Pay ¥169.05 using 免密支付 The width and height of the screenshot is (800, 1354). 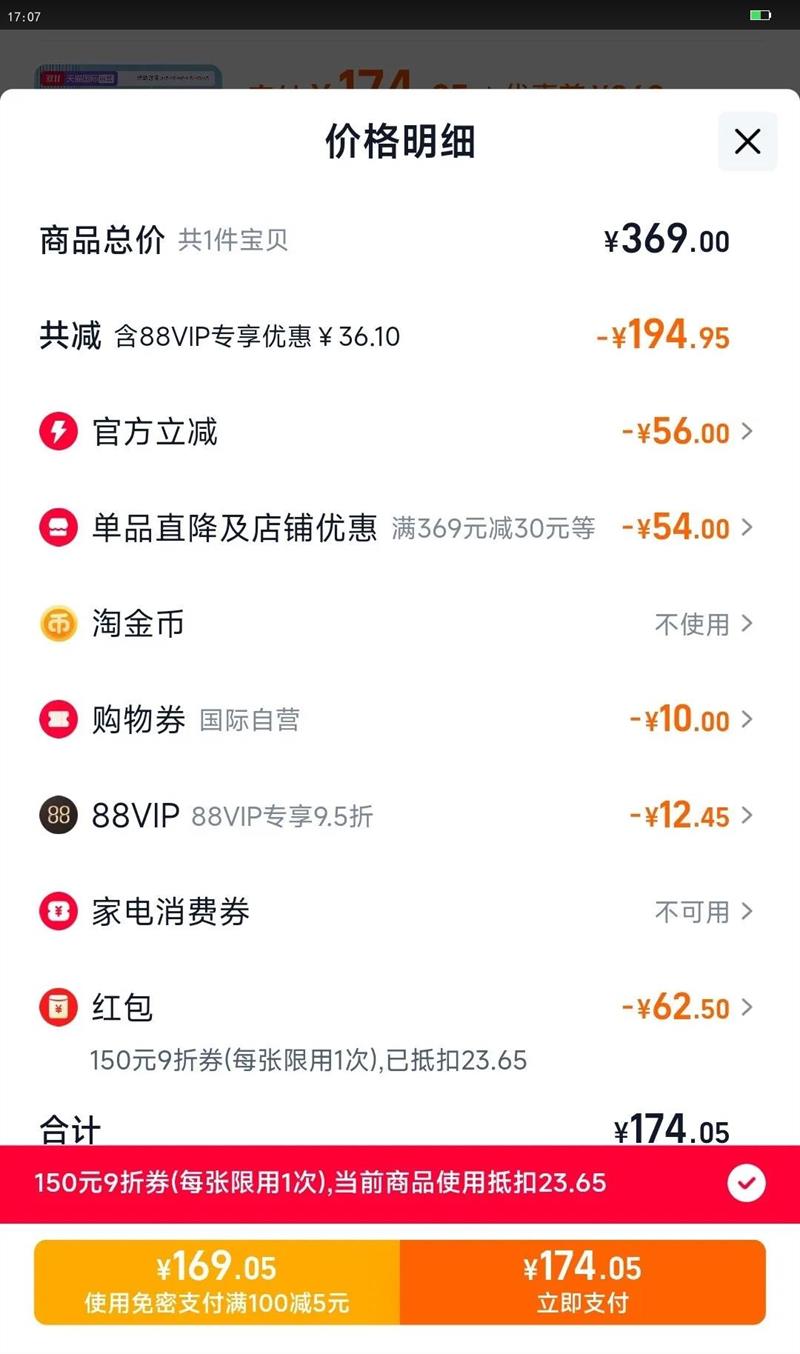tap(217, 1282)
